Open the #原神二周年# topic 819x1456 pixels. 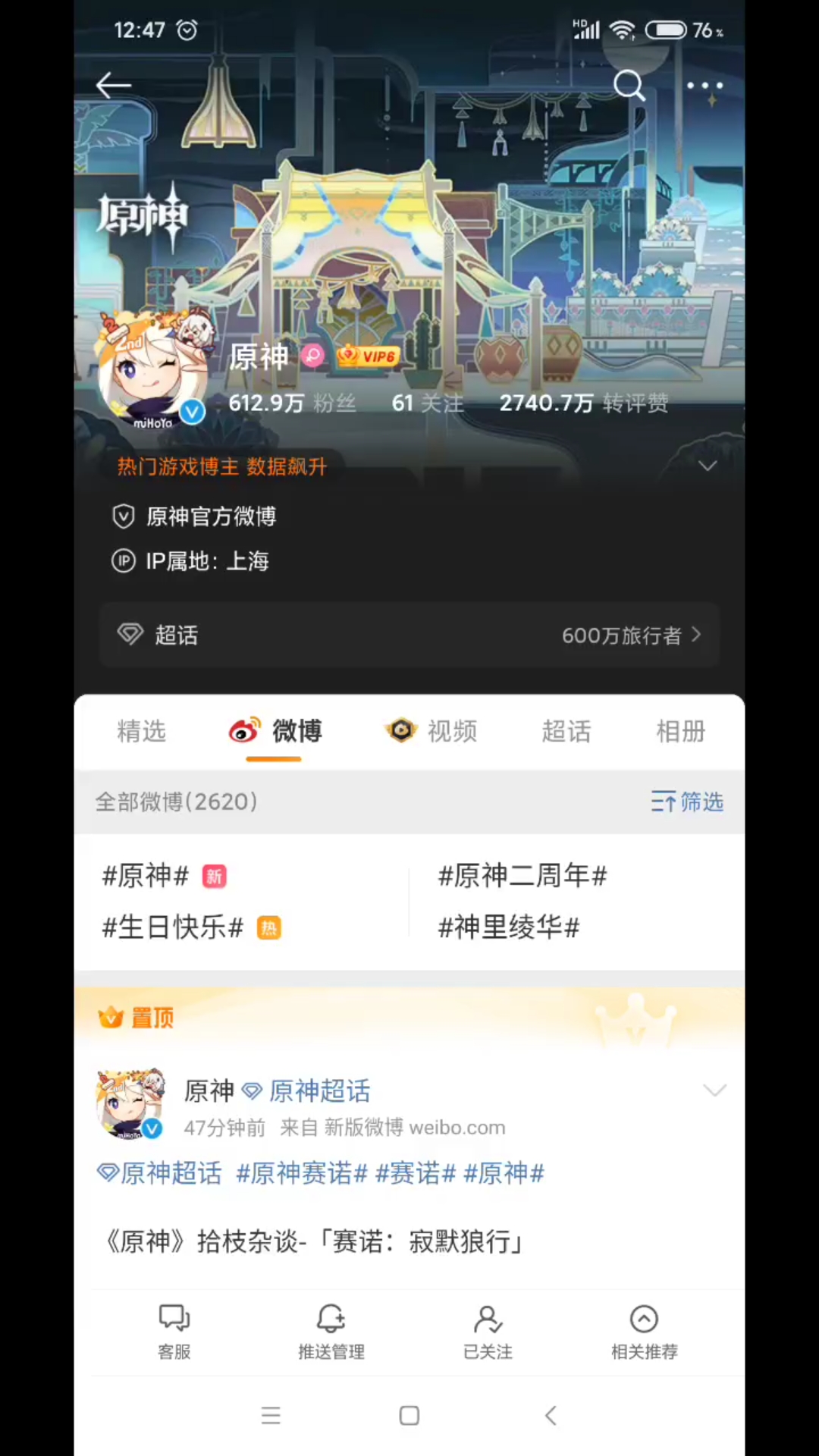(522, 876)
